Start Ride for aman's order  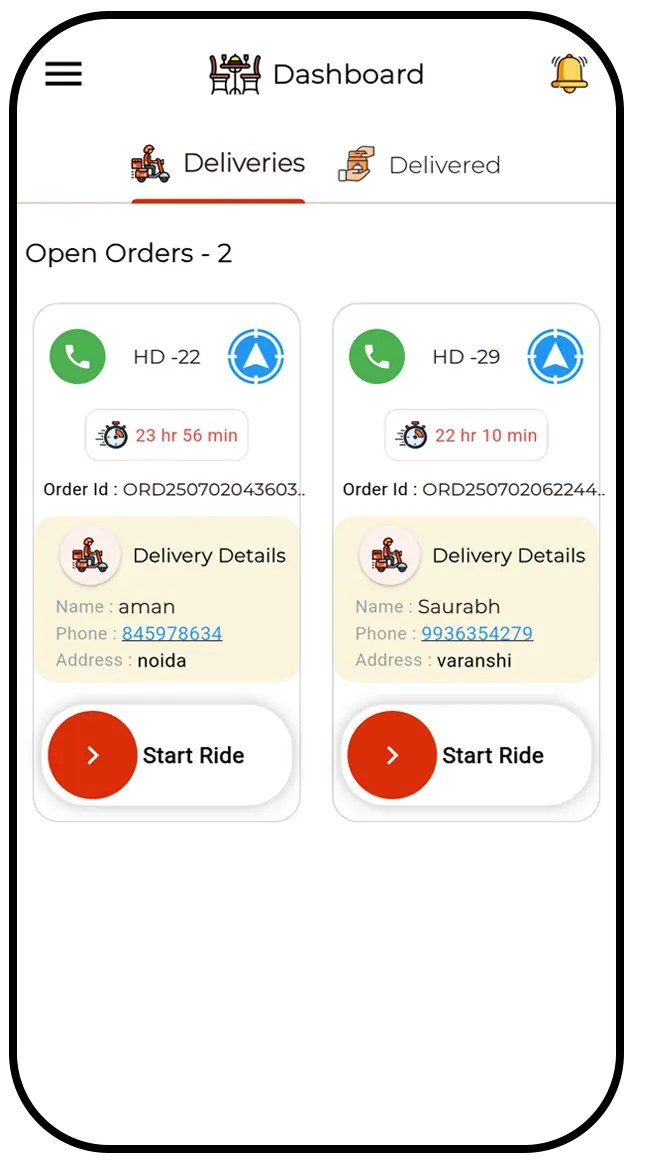tap(93, 755)
